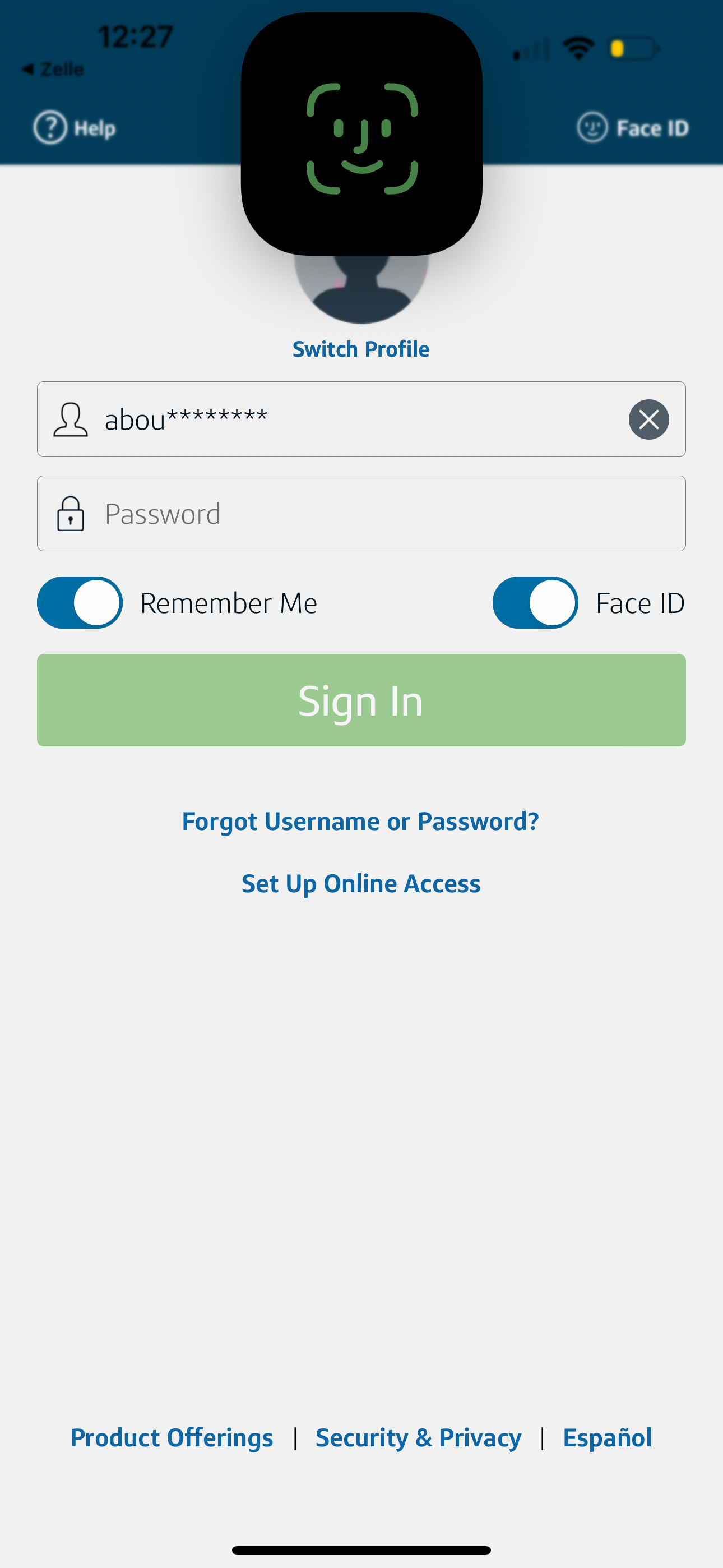Switch the app language to Español

[x=607, y=1437]
